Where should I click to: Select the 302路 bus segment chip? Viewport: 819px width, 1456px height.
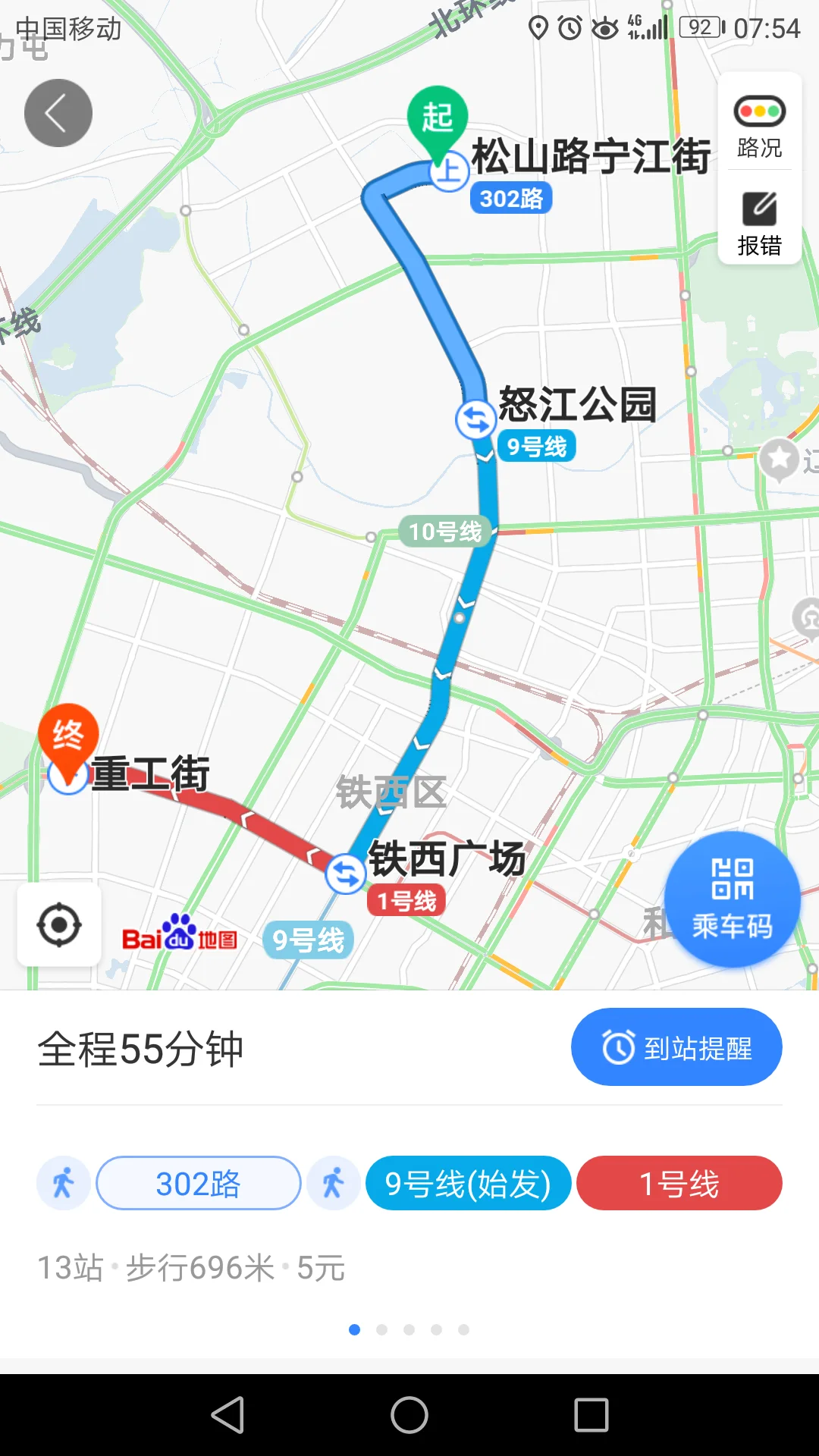[x=198, y=1183]
